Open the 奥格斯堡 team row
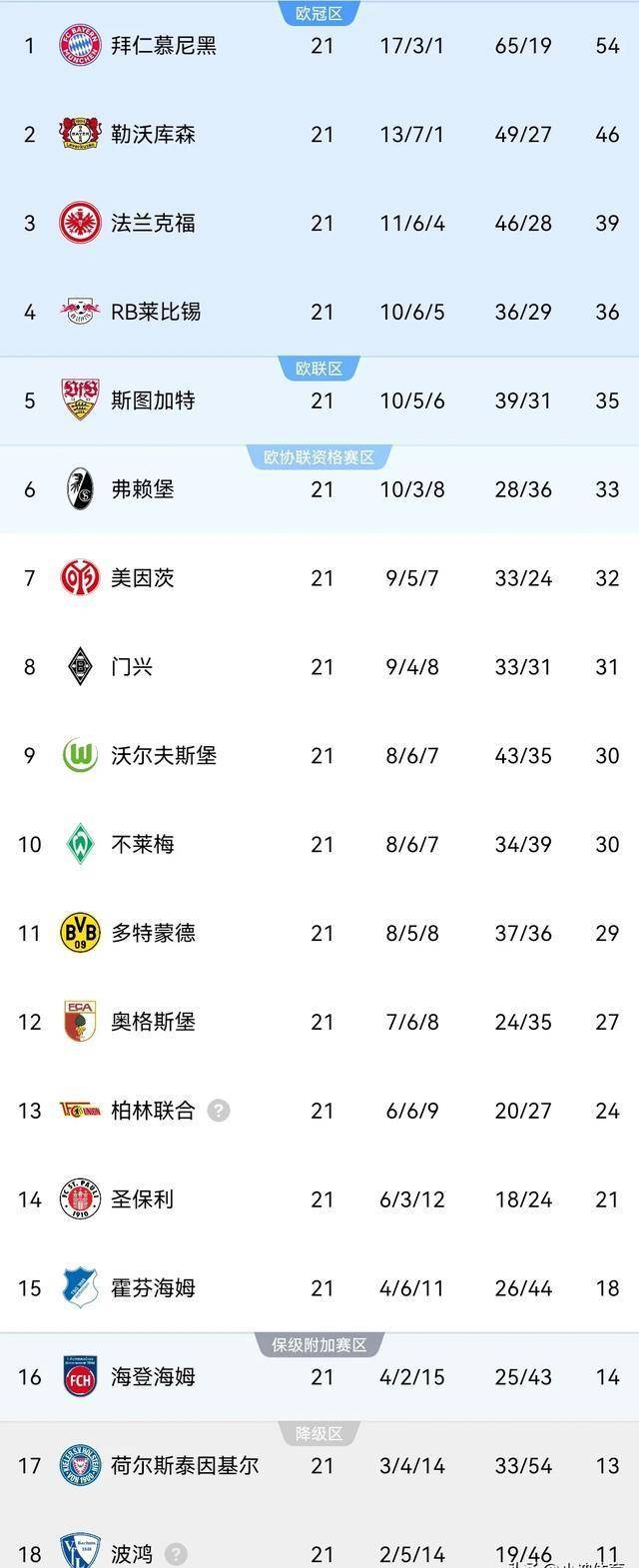This screenshot has width=639, height=1568. point(153,1022)
